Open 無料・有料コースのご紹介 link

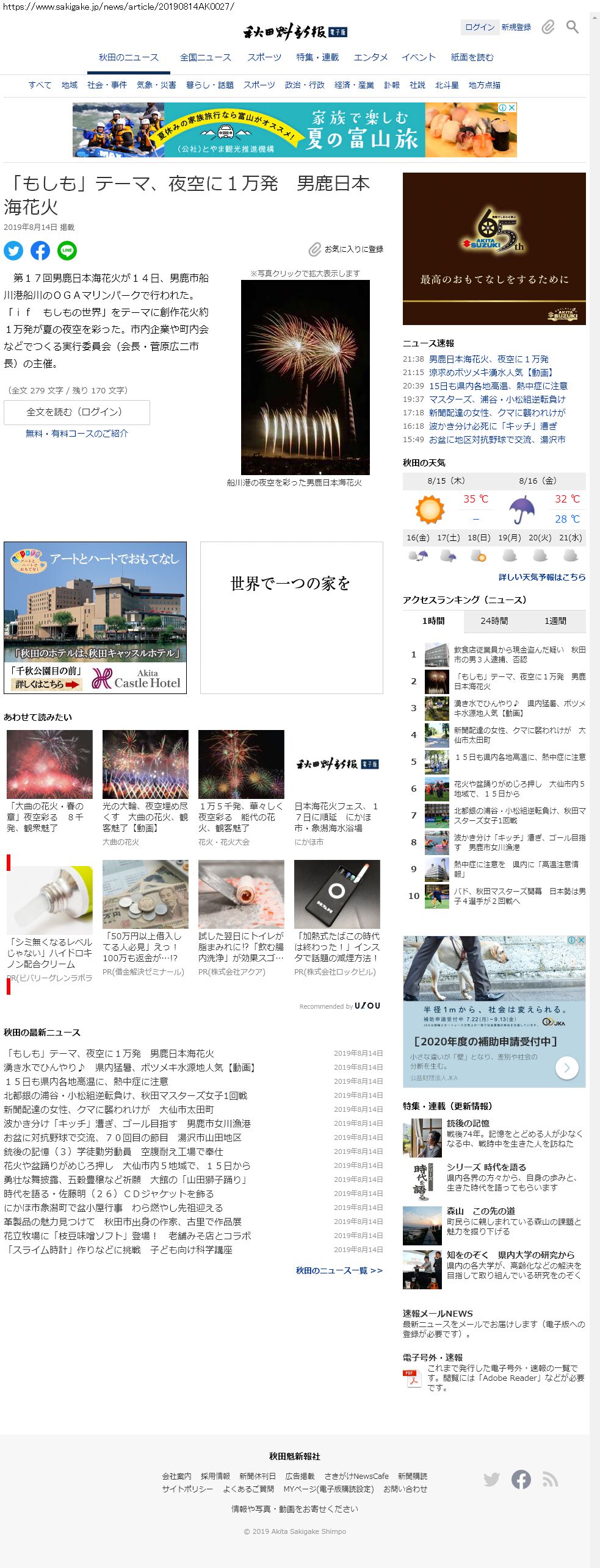76,434
